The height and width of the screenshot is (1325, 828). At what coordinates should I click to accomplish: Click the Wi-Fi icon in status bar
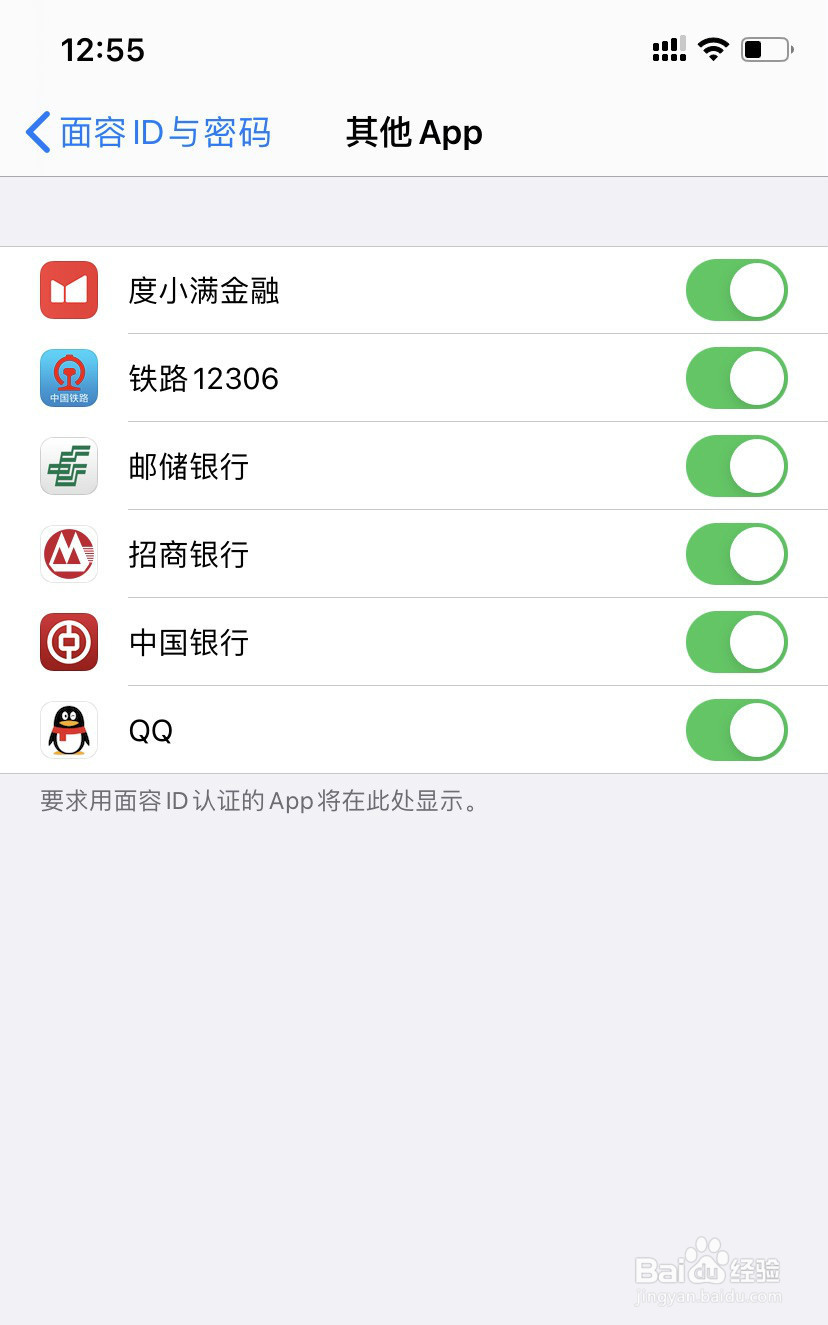(713, 48)
